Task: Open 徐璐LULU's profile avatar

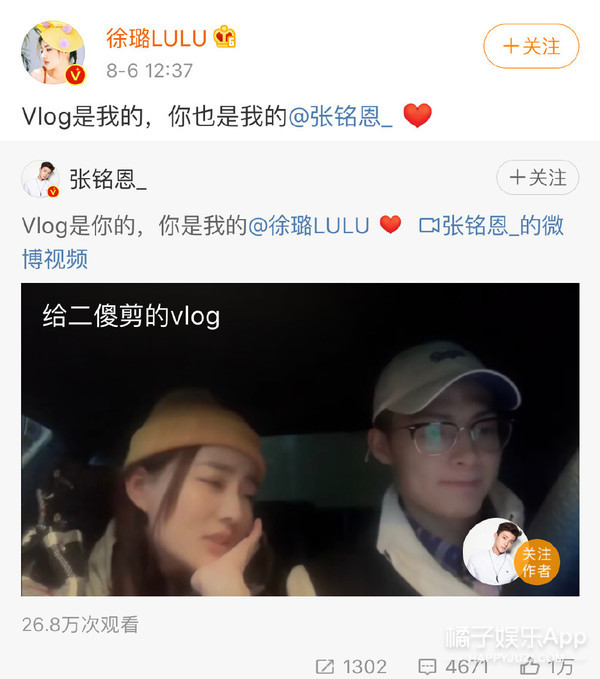Action: click(x=53, y=53)
